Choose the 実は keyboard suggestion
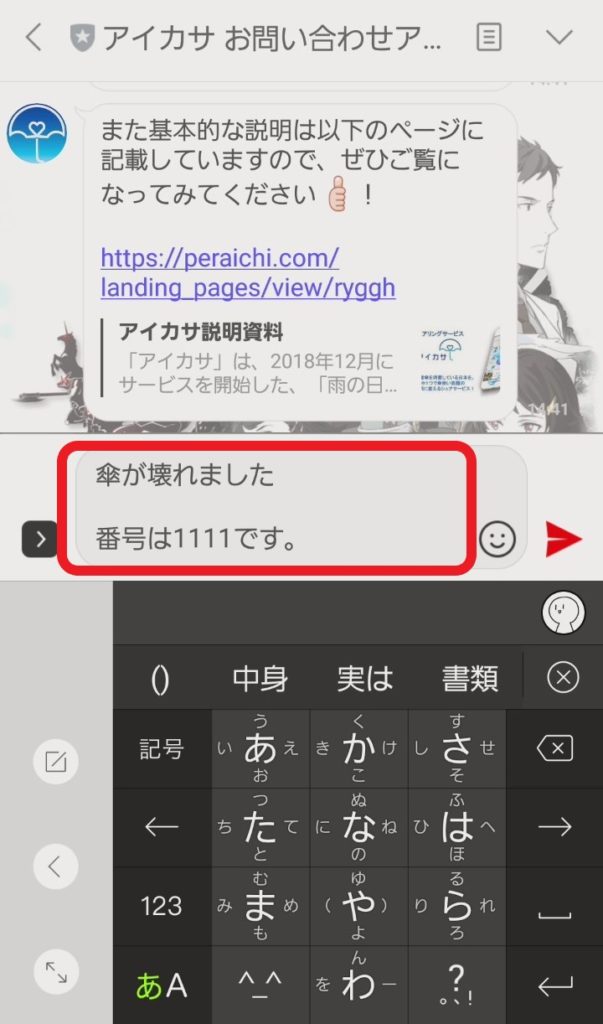This screenshot has width=603, height=1024. (x=365, y=679)
